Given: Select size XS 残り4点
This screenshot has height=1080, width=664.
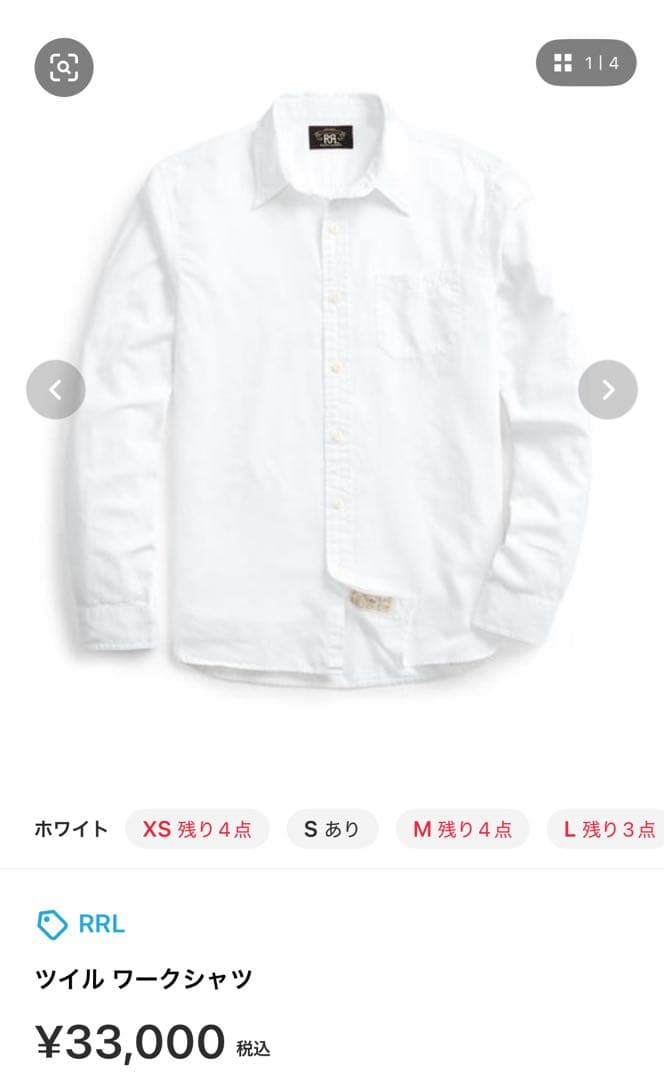Looking at the screenshot, I should pyautogui.click(x=197, y=829).
